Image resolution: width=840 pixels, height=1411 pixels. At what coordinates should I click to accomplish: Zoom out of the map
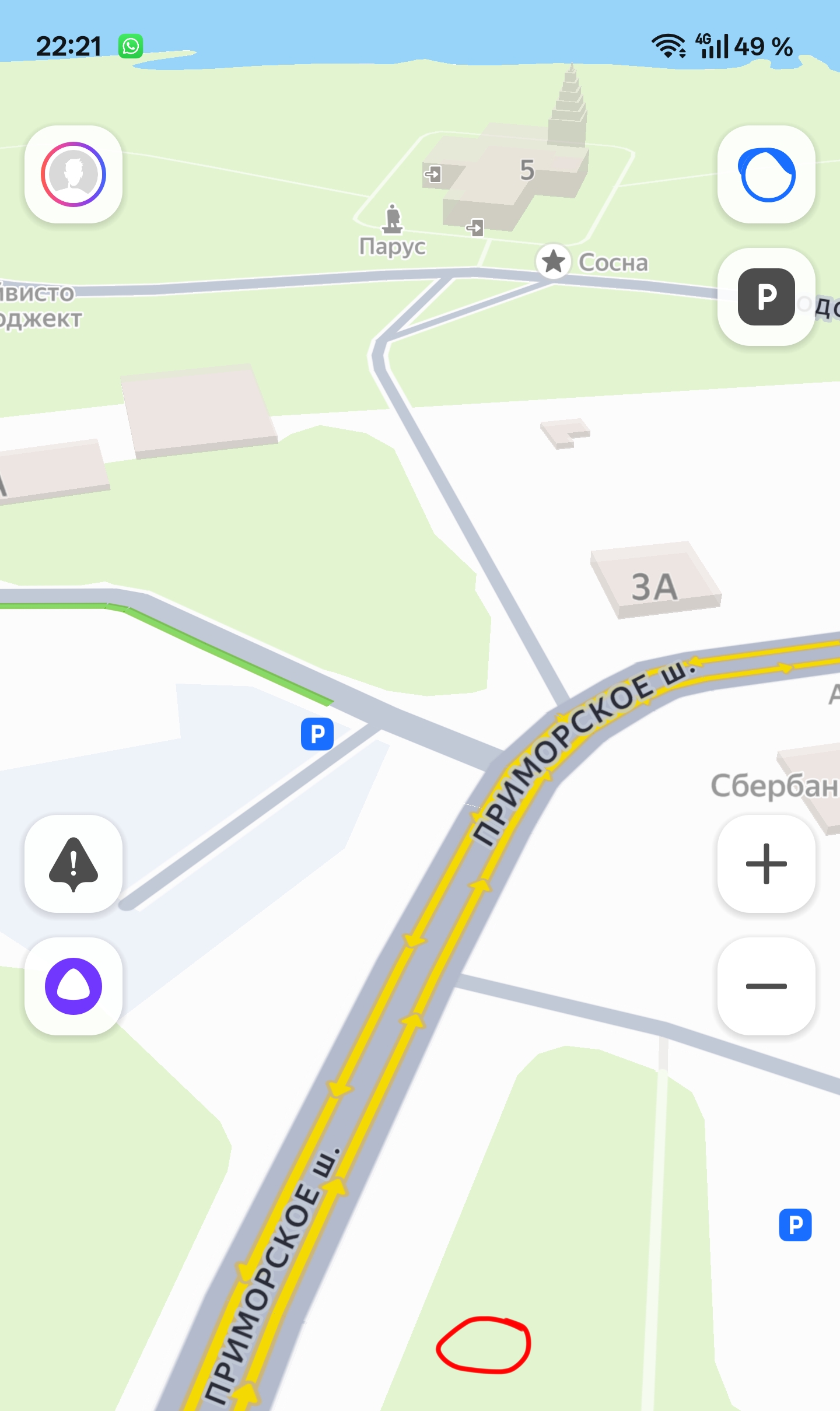pyautogui.click(x=766, y=986)
